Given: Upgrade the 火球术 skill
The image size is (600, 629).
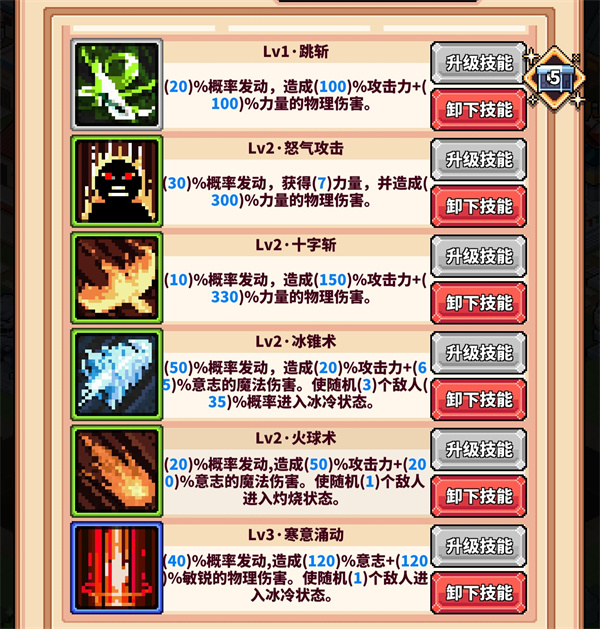Looking at the screenshot, I should [x=478, y=449].
